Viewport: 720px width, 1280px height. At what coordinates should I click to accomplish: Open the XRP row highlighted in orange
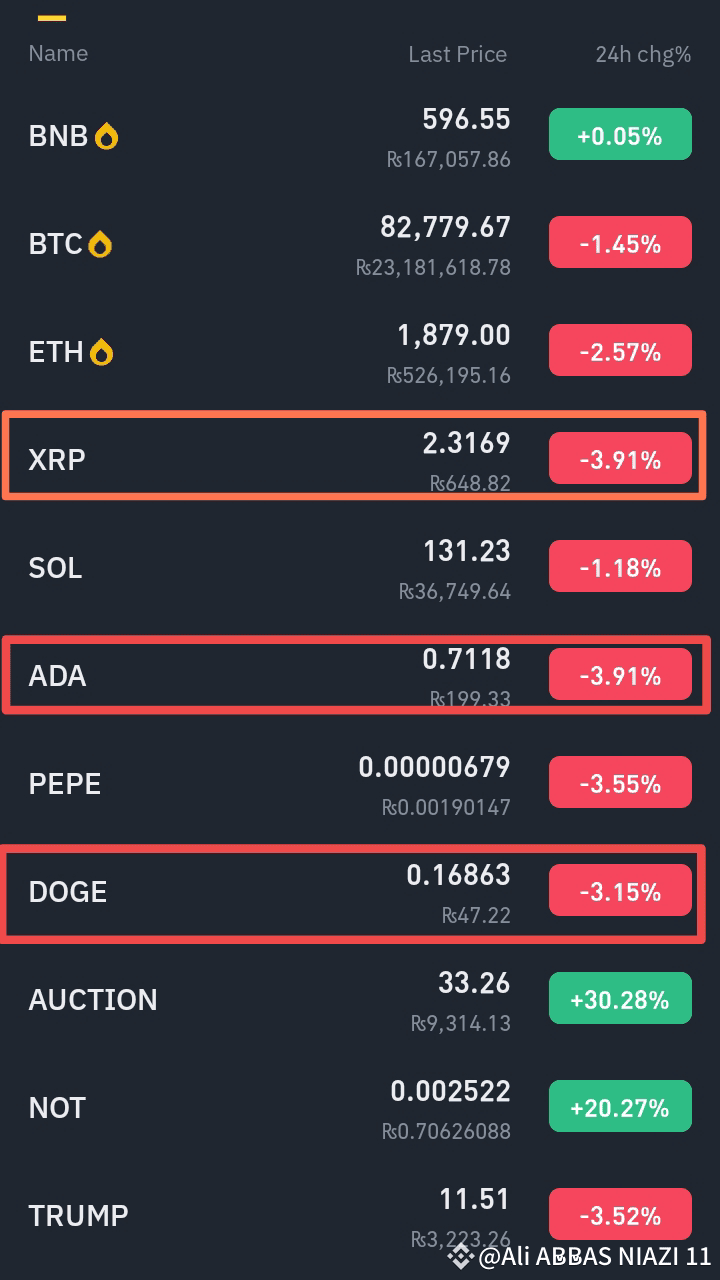click(x=355, y=457)
